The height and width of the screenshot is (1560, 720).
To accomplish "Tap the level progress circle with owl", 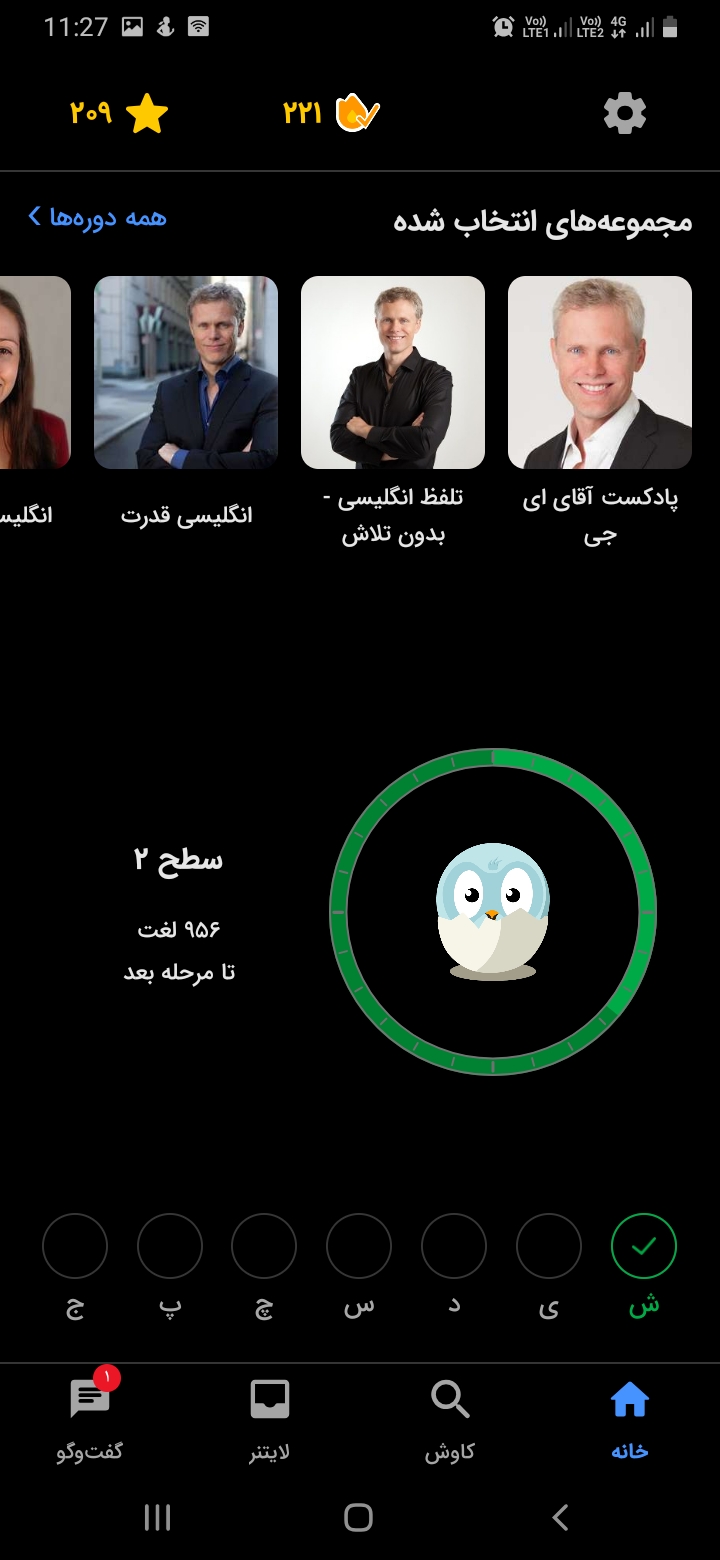I will click(x=493, y=912).
